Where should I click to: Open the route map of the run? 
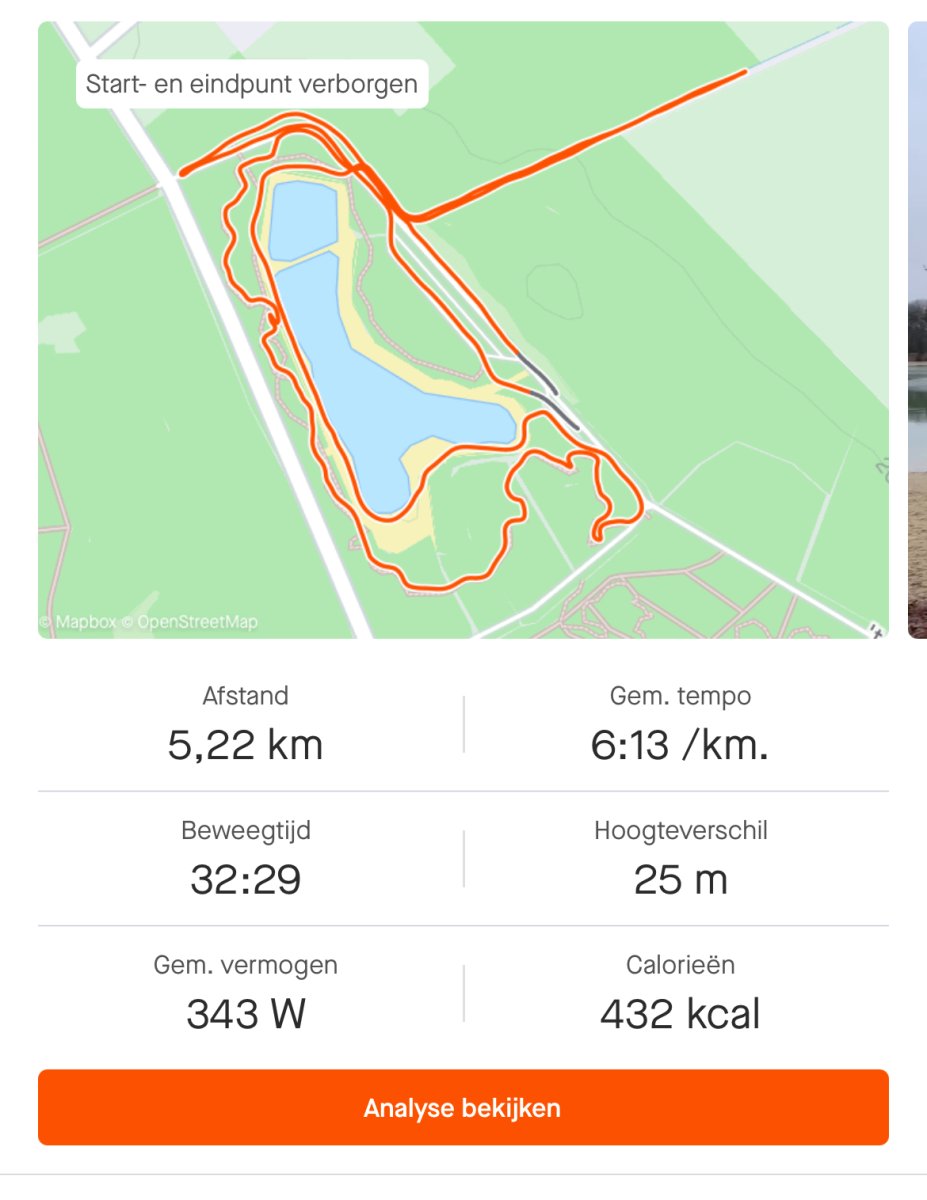[x=462, y=330]
